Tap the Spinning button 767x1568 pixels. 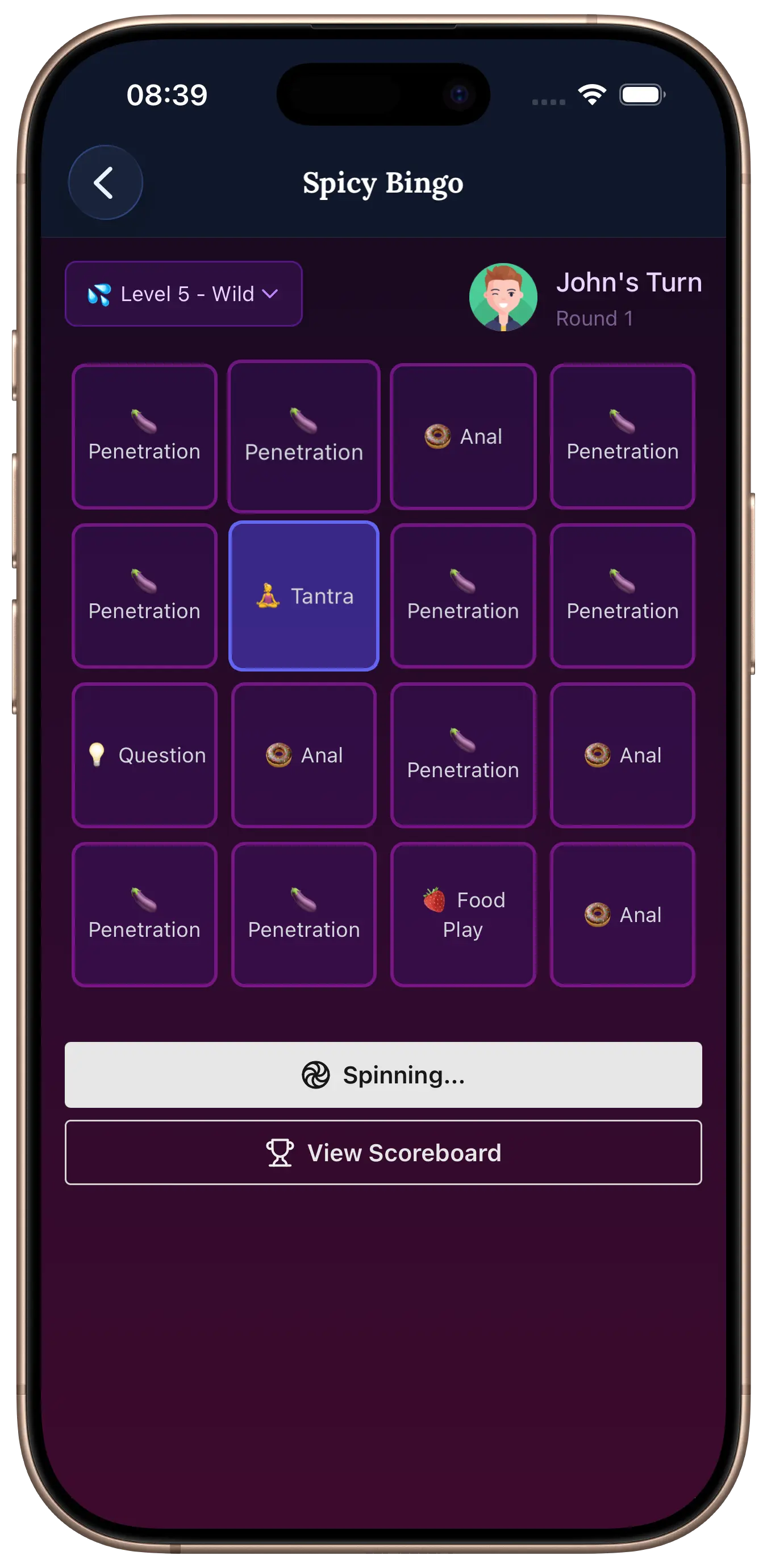[383, 1074]
